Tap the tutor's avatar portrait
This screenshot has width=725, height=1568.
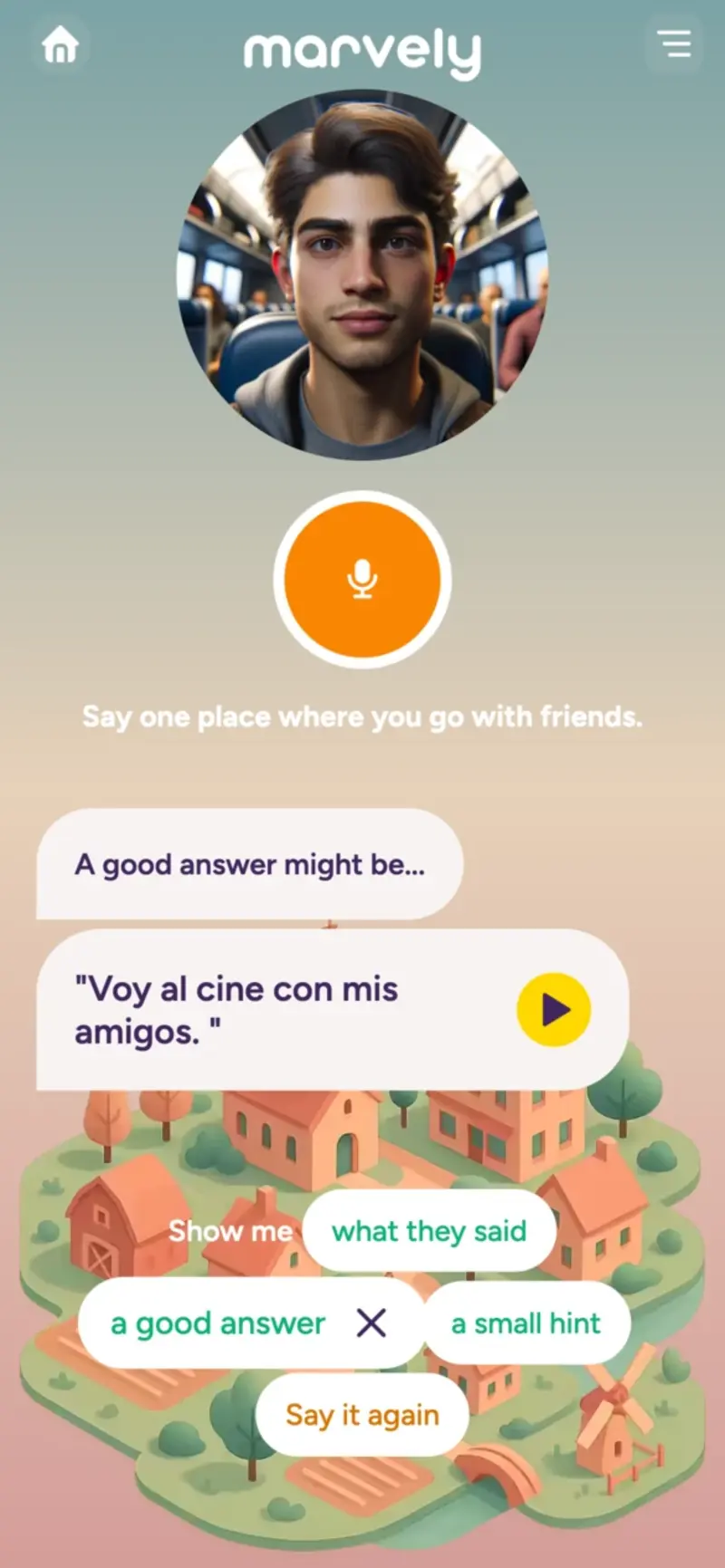tap(362, 272)
